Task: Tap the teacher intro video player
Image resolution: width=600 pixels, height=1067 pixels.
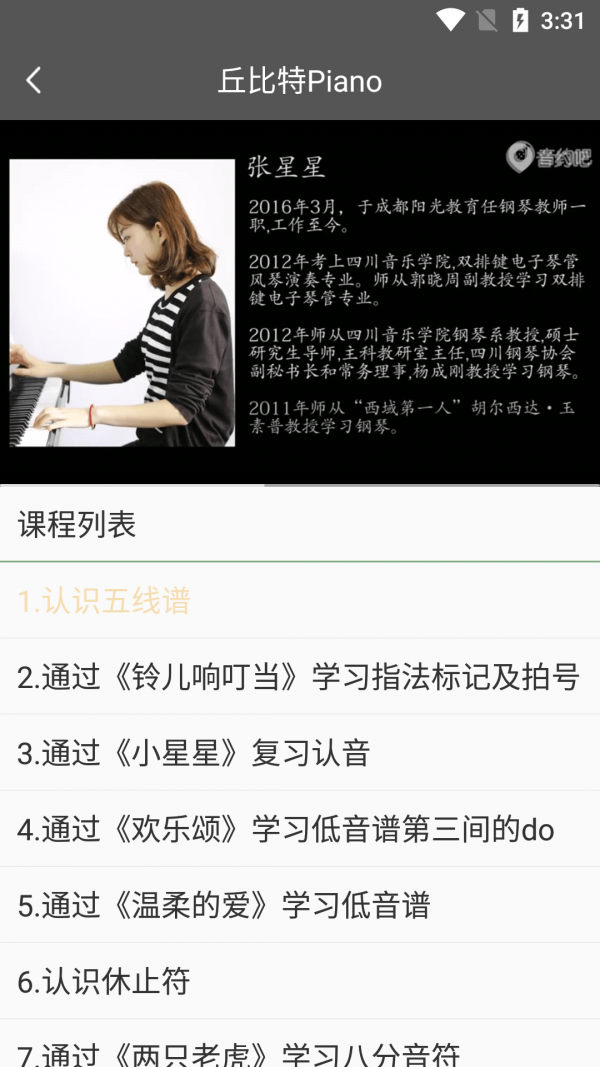Action: (x=300, y=302)
